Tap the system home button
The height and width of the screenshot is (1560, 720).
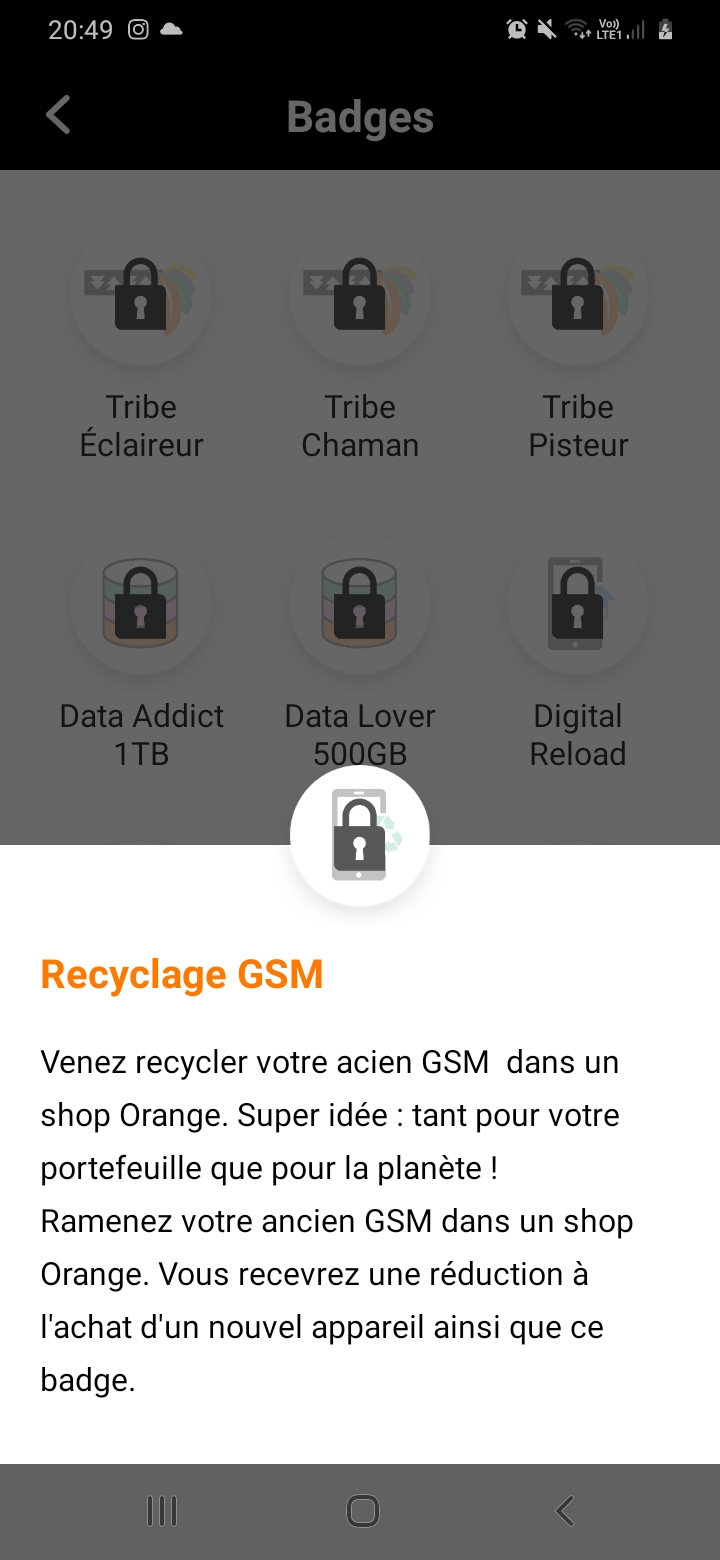[362, 1510]
